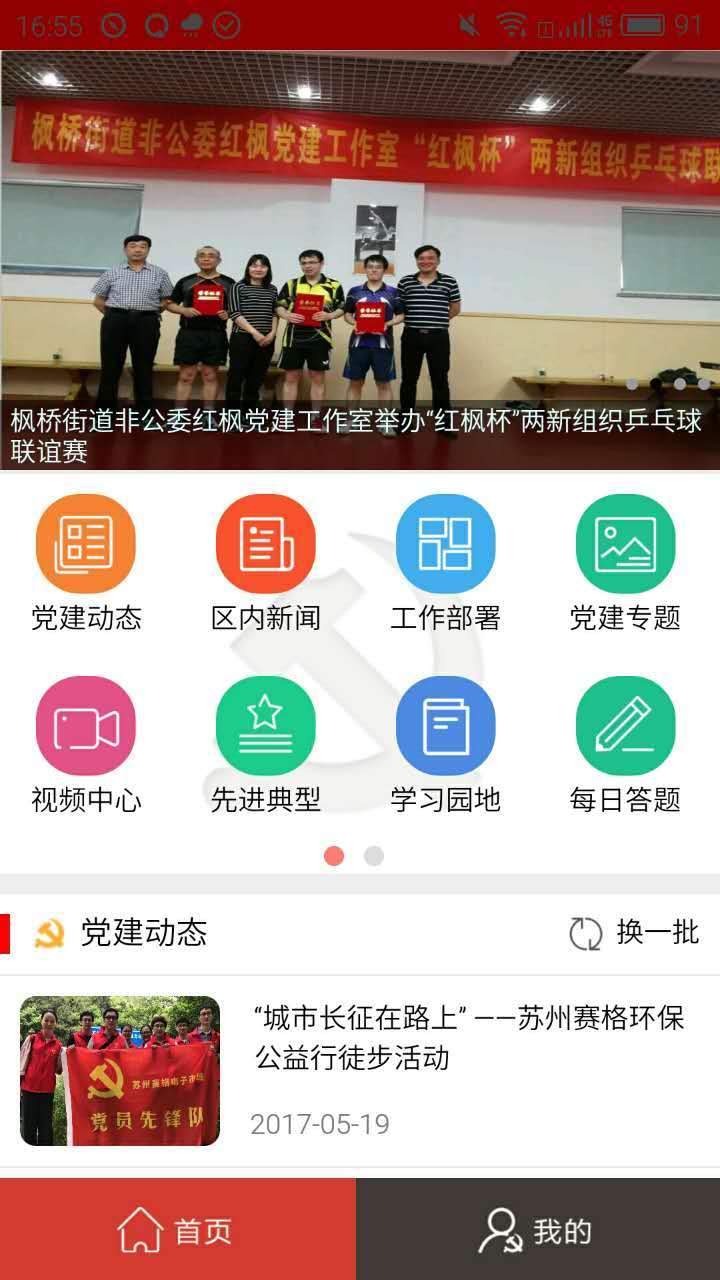720x1280 pixels.
Task: Select the second page indicator dot below the icon grid
Action: [374, 856]
